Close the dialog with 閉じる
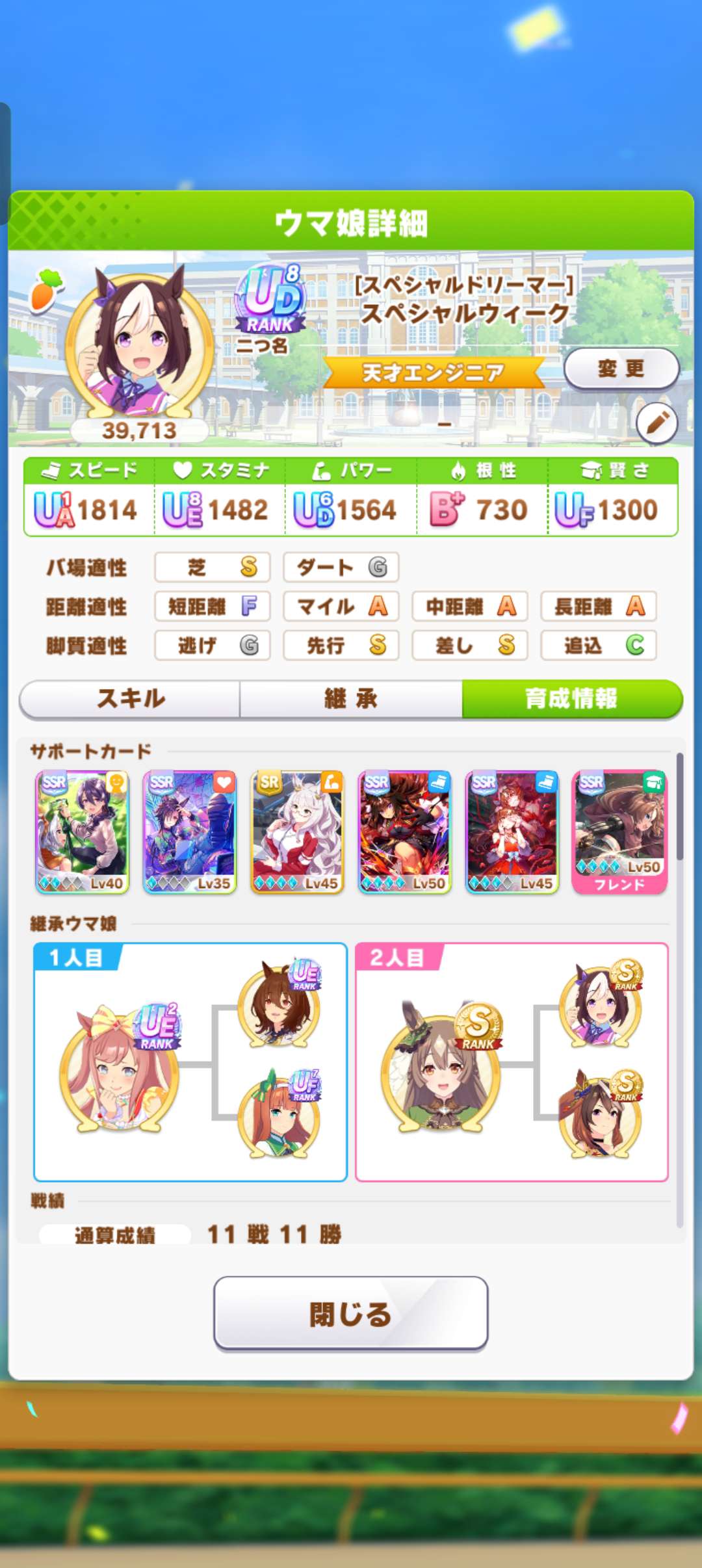Viewport: 702px width, 1568px height. (x=351, y=1313)
